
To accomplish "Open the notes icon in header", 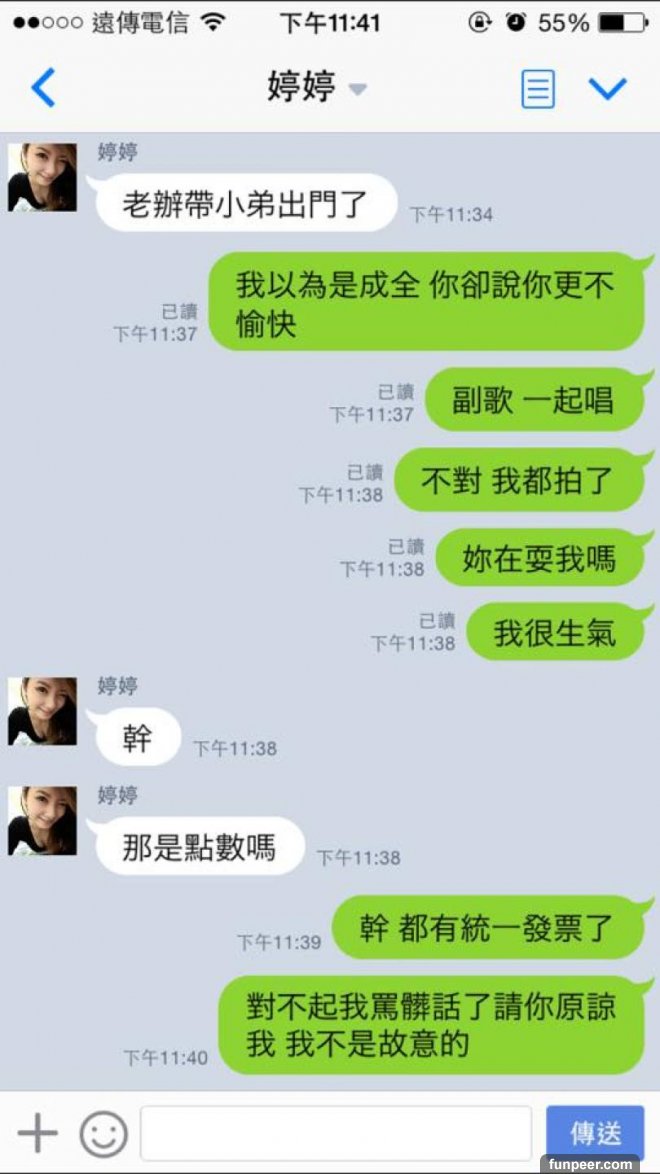I will 537,89.
